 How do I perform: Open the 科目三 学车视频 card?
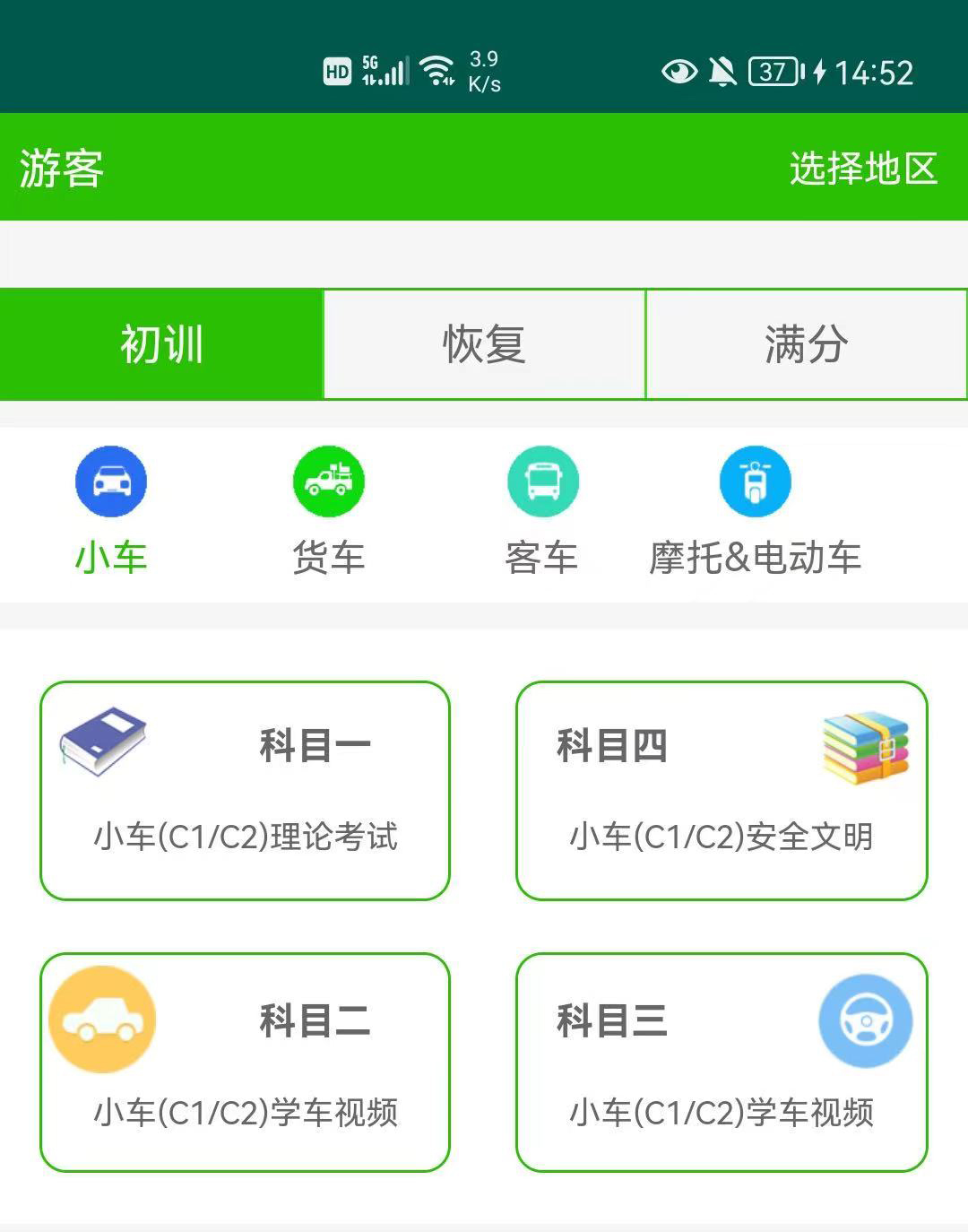(722, 1063)
